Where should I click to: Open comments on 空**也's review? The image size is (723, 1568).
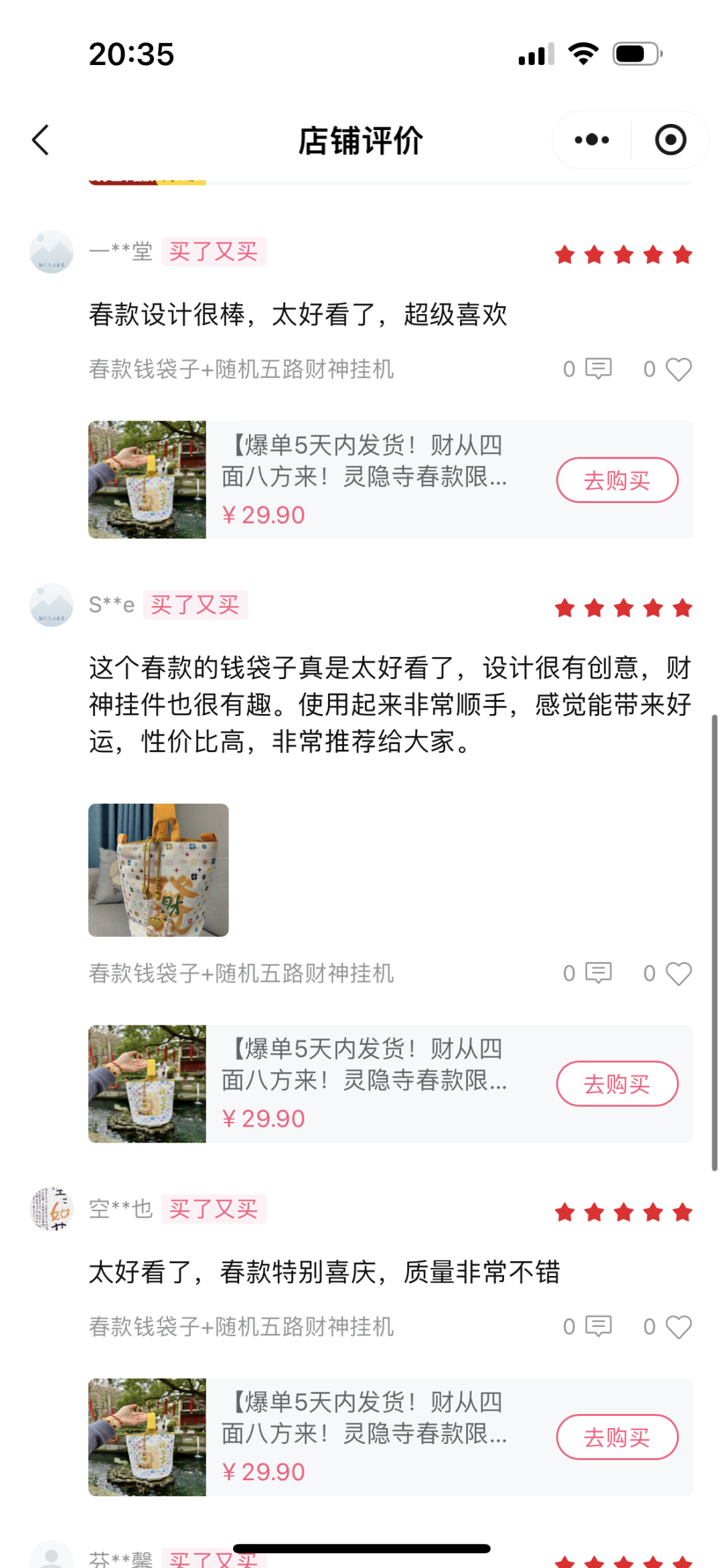pos(598,1326)
